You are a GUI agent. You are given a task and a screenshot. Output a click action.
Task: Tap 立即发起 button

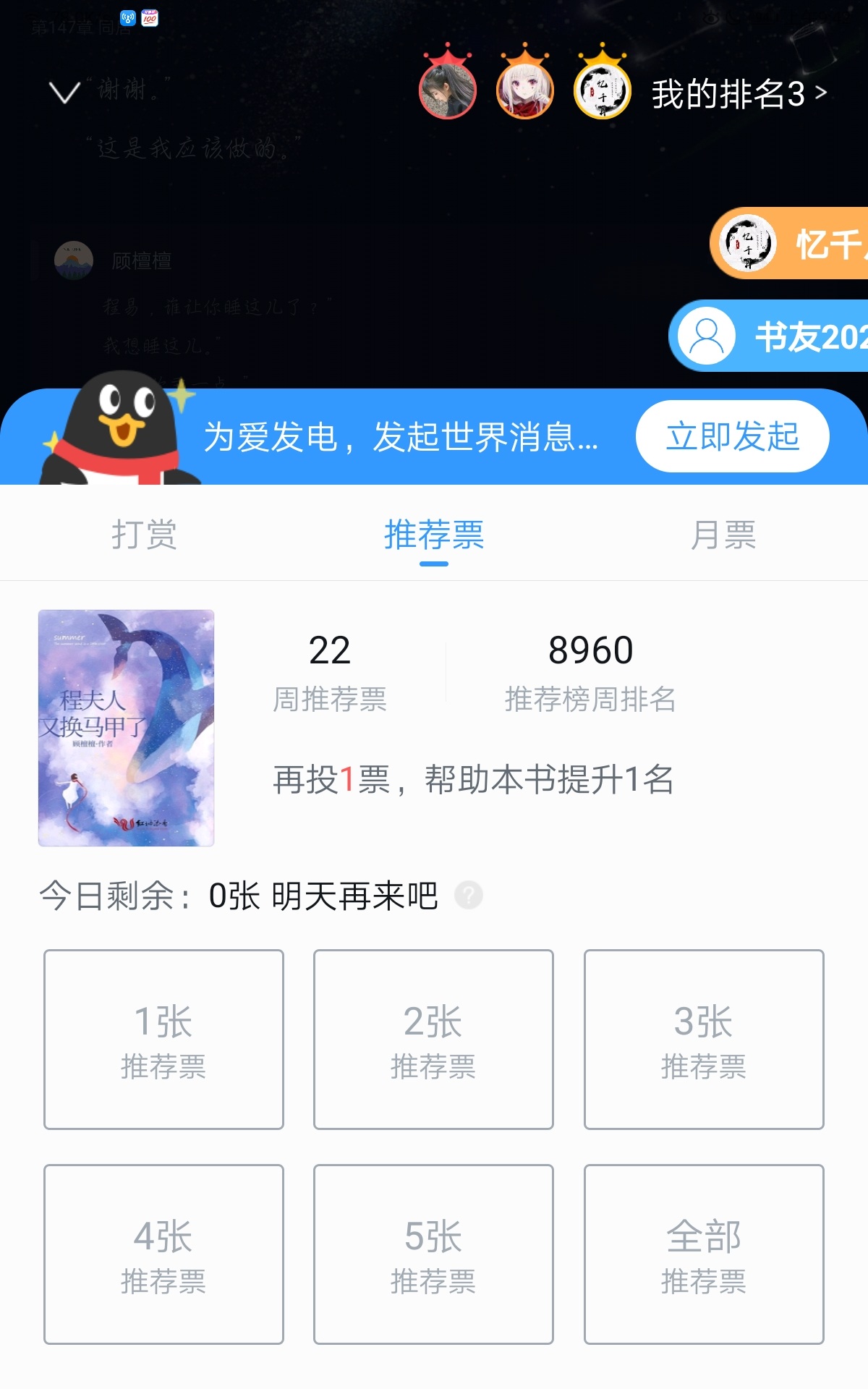coord(732,436)
